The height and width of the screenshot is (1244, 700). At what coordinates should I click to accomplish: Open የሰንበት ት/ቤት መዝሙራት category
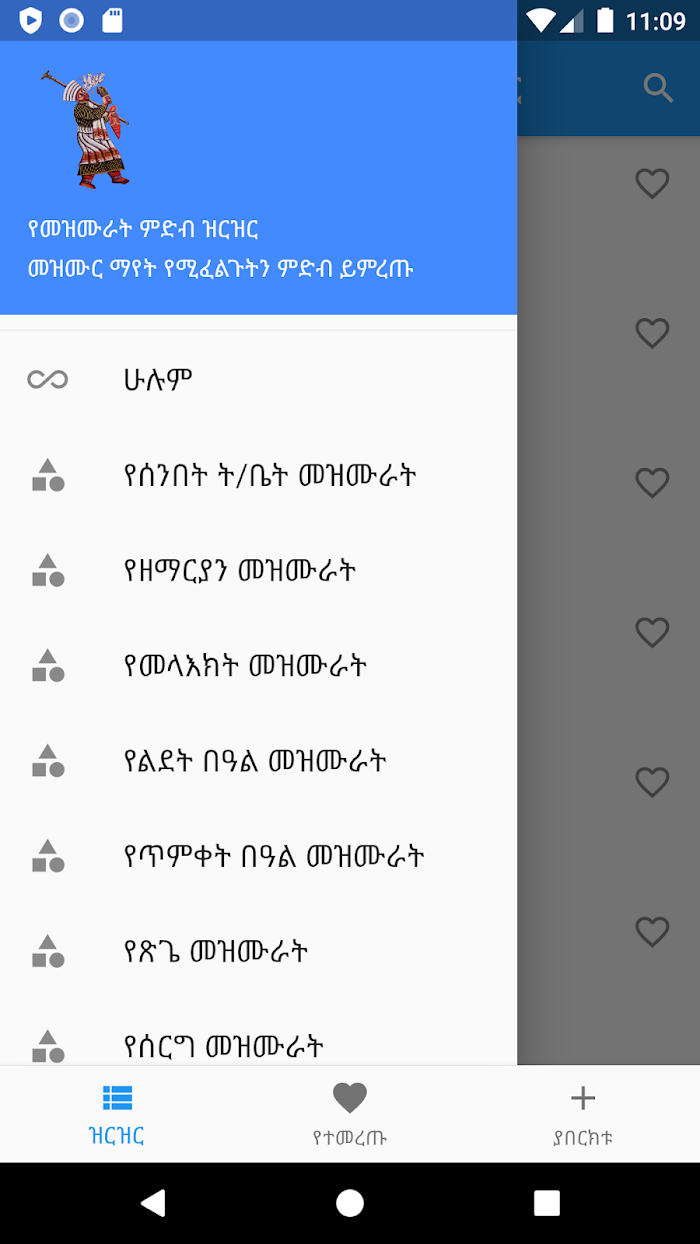(x=258, y=475)
